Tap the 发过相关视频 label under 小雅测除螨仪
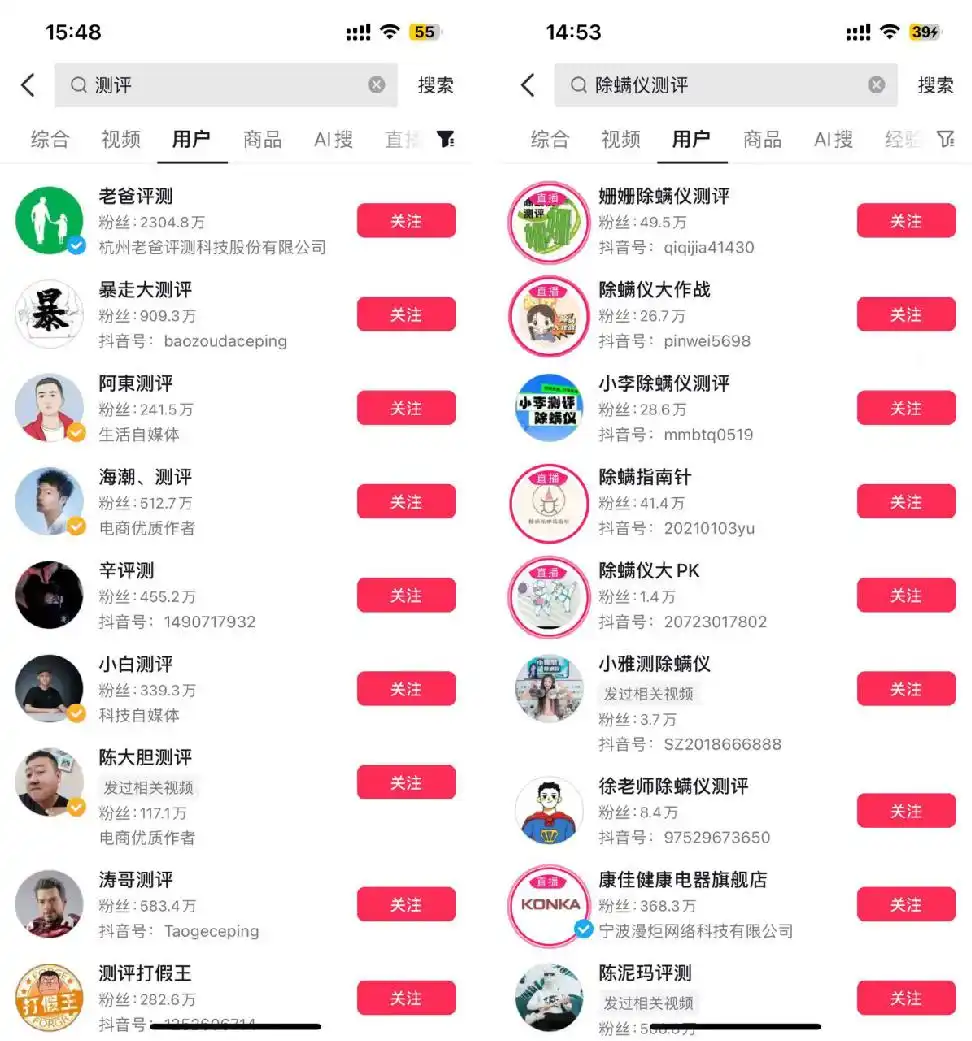The image size is (972, 1041). pyautogui.click(x=648, y=690)
